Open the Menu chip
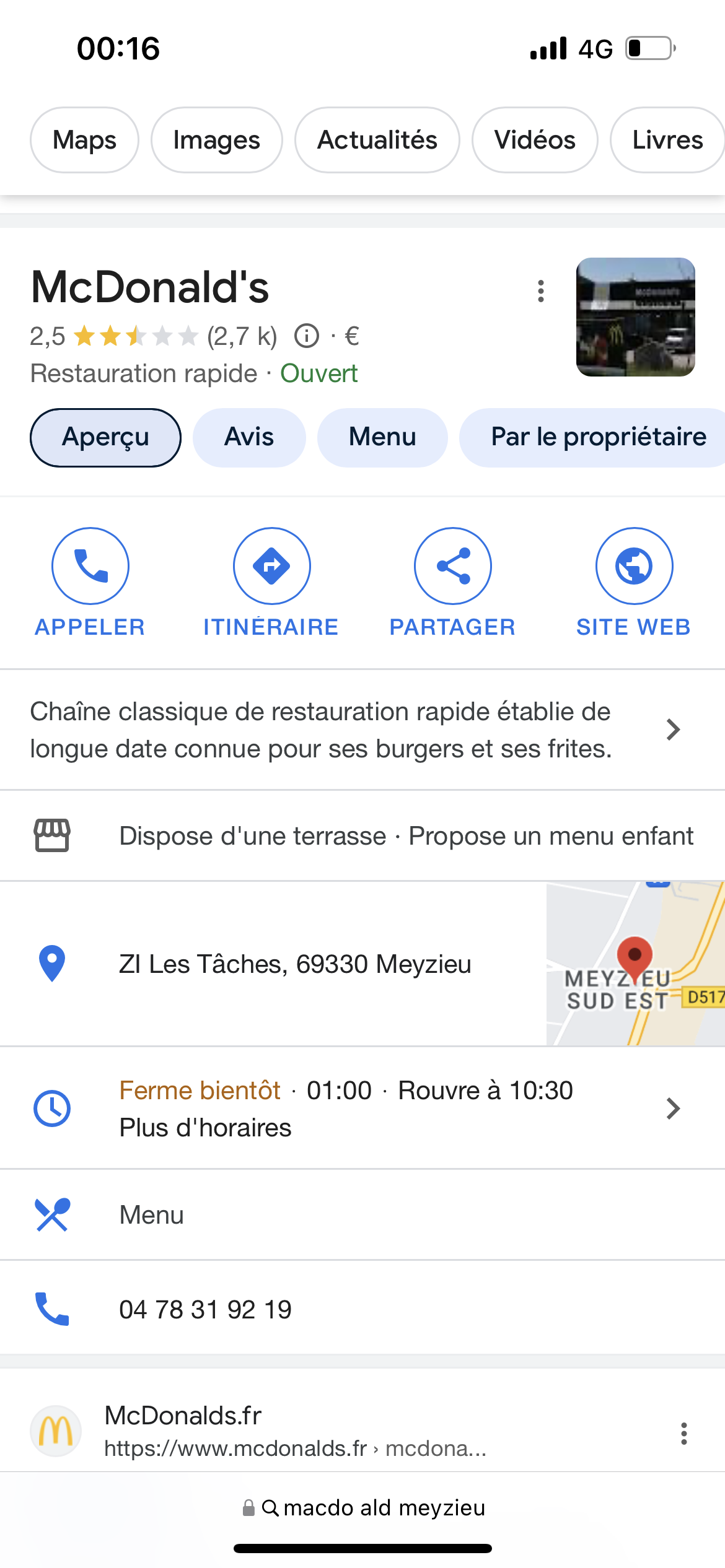This screenshot has height=1568, width=725. [382, 437]
